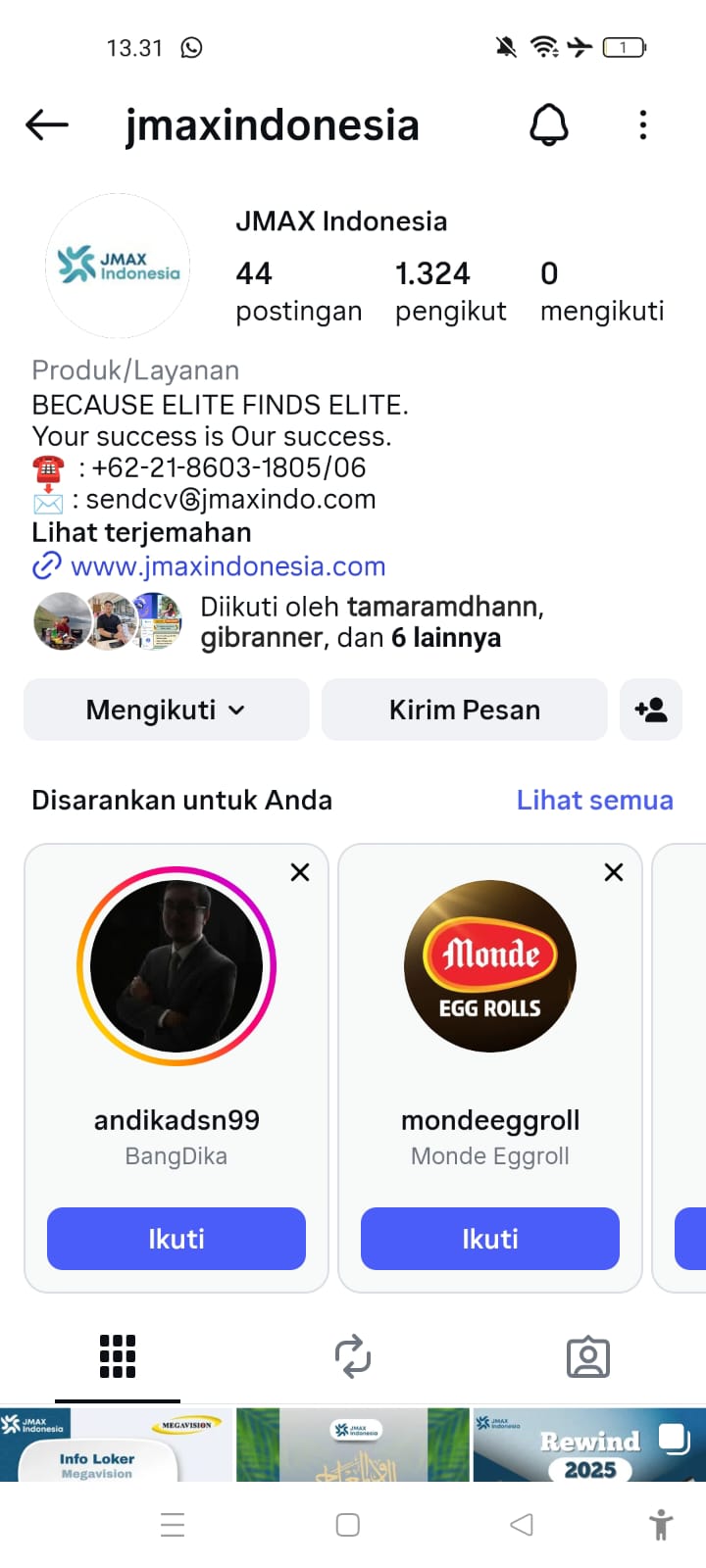
Task: Go back using the top-left arrow
Action: coord(47,124)
